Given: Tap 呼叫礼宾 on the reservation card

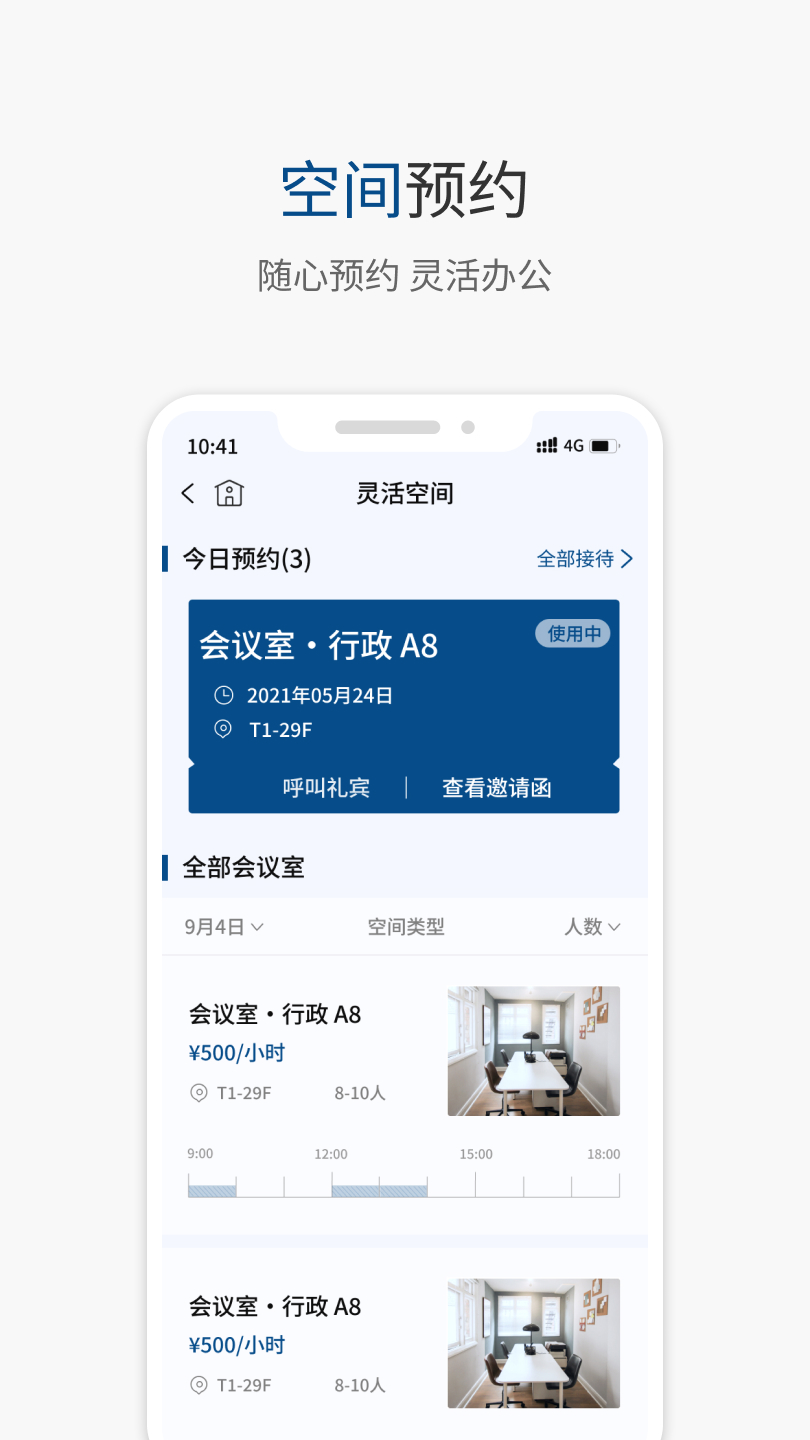Looking at the screenshot, I should point(328,787).
